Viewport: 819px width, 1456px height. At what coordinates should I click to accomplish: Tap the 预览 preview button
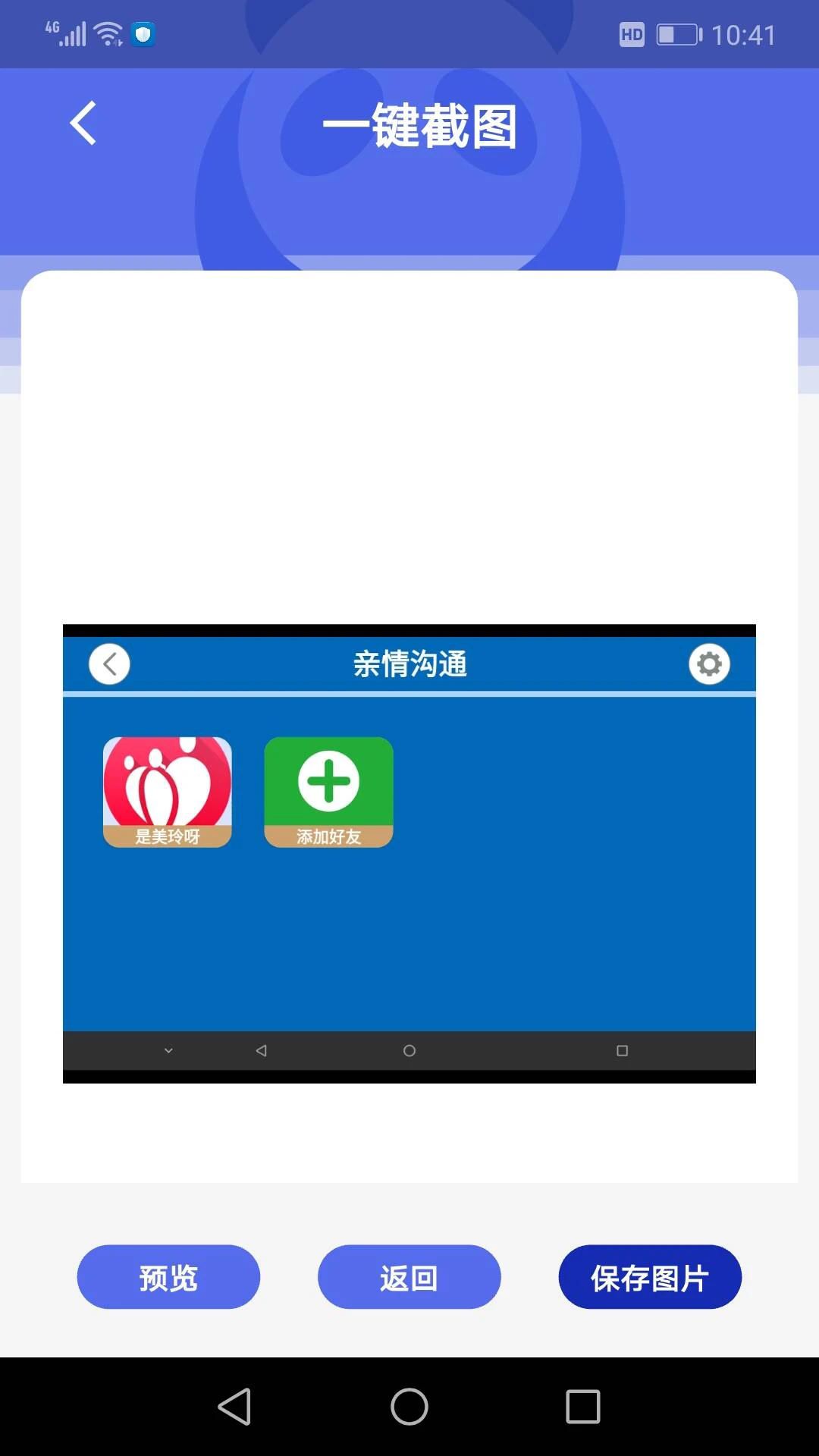click(168, 1277)
